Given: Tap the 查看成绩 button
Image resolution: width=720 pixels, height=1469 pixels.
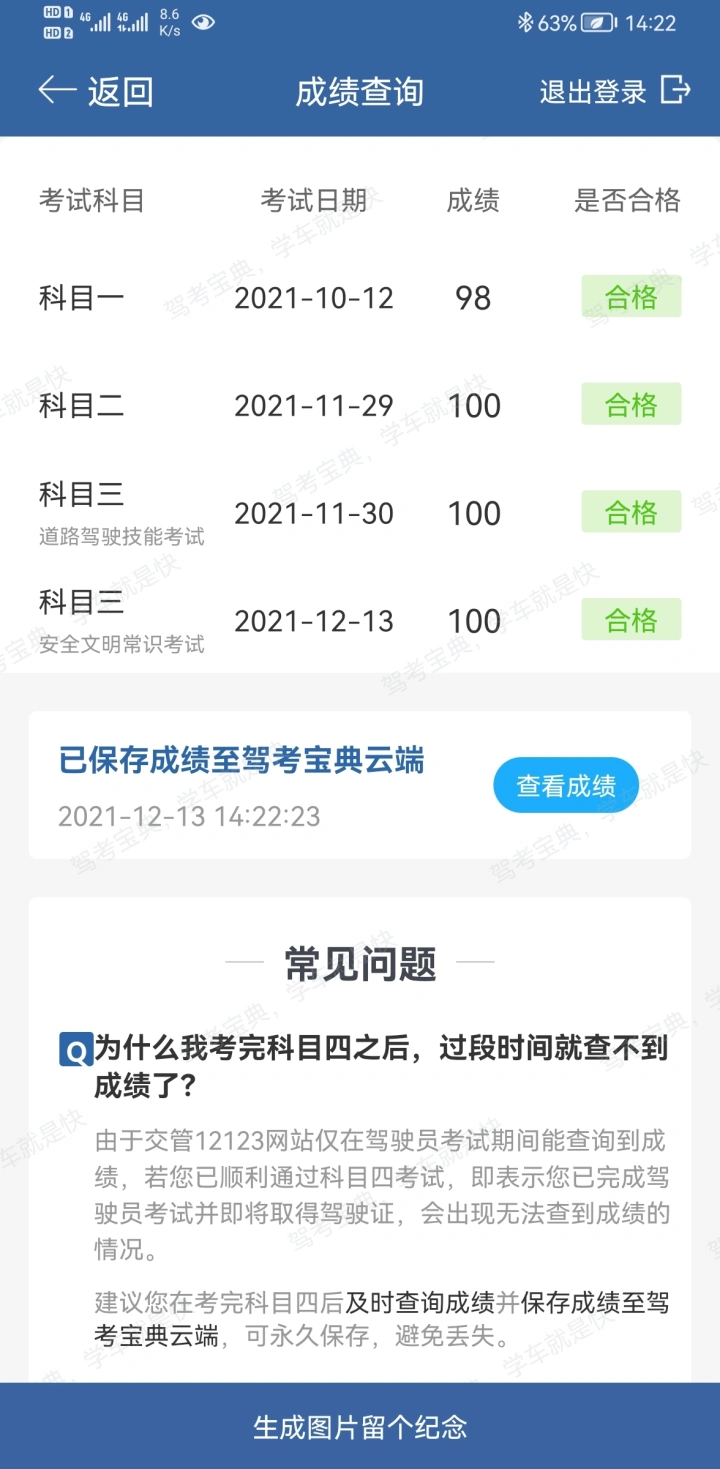Looking at the screenshot, I should 566,786.
